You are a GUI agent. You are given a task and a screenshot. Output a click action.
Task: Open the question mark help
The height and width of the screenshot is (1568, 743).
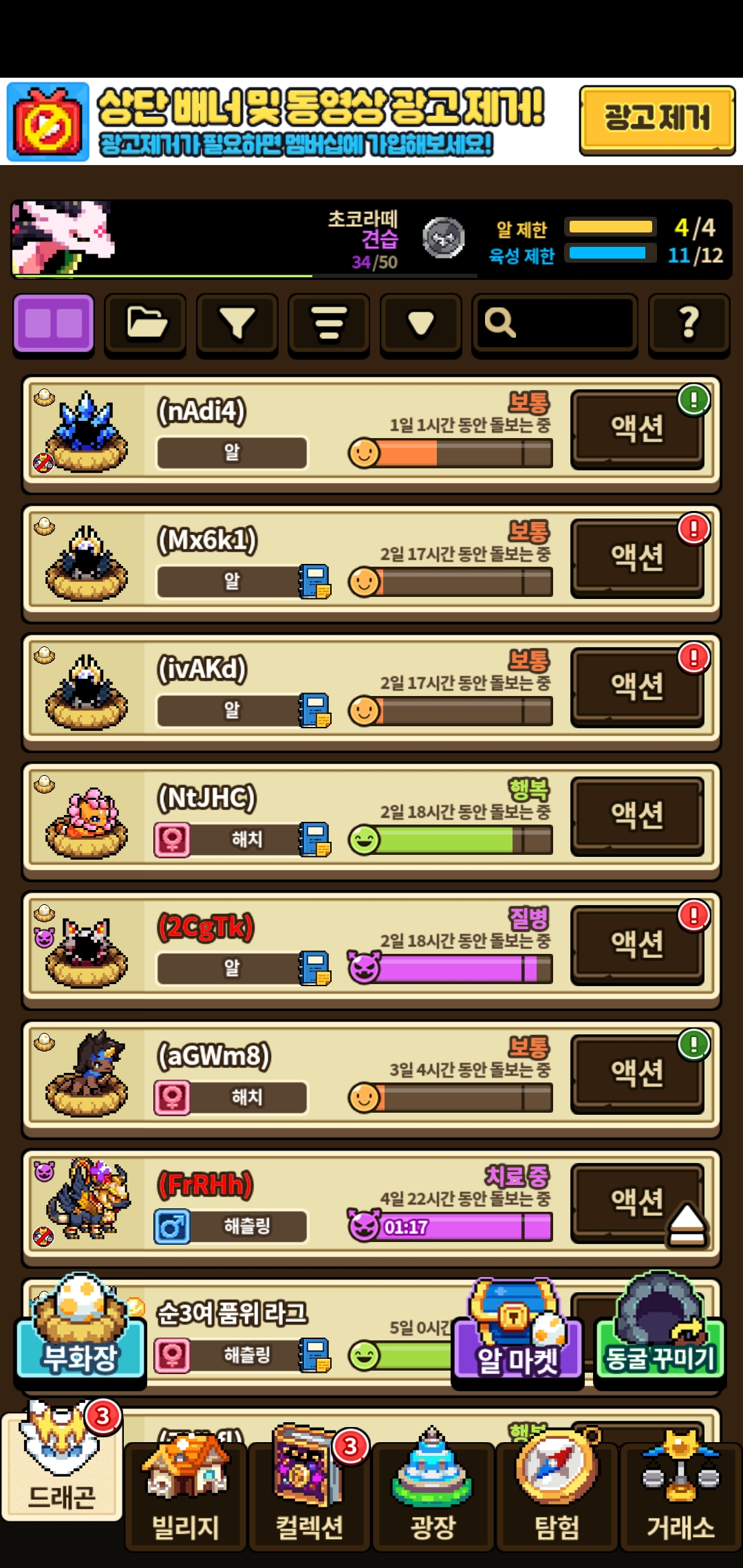[689, 323]
